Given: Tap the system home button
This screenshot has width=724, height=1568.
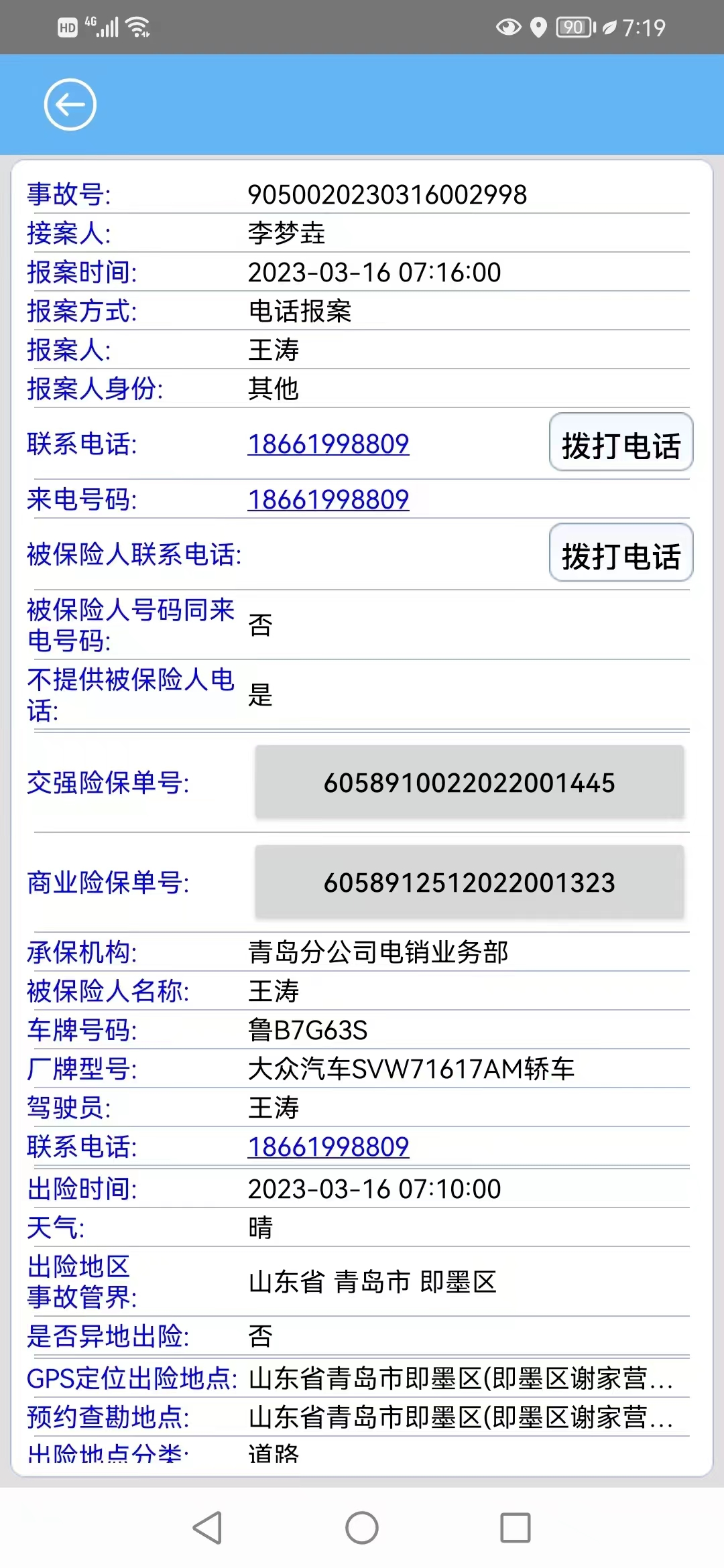Looking at the screenshot, I should (x=362, y=1528).
